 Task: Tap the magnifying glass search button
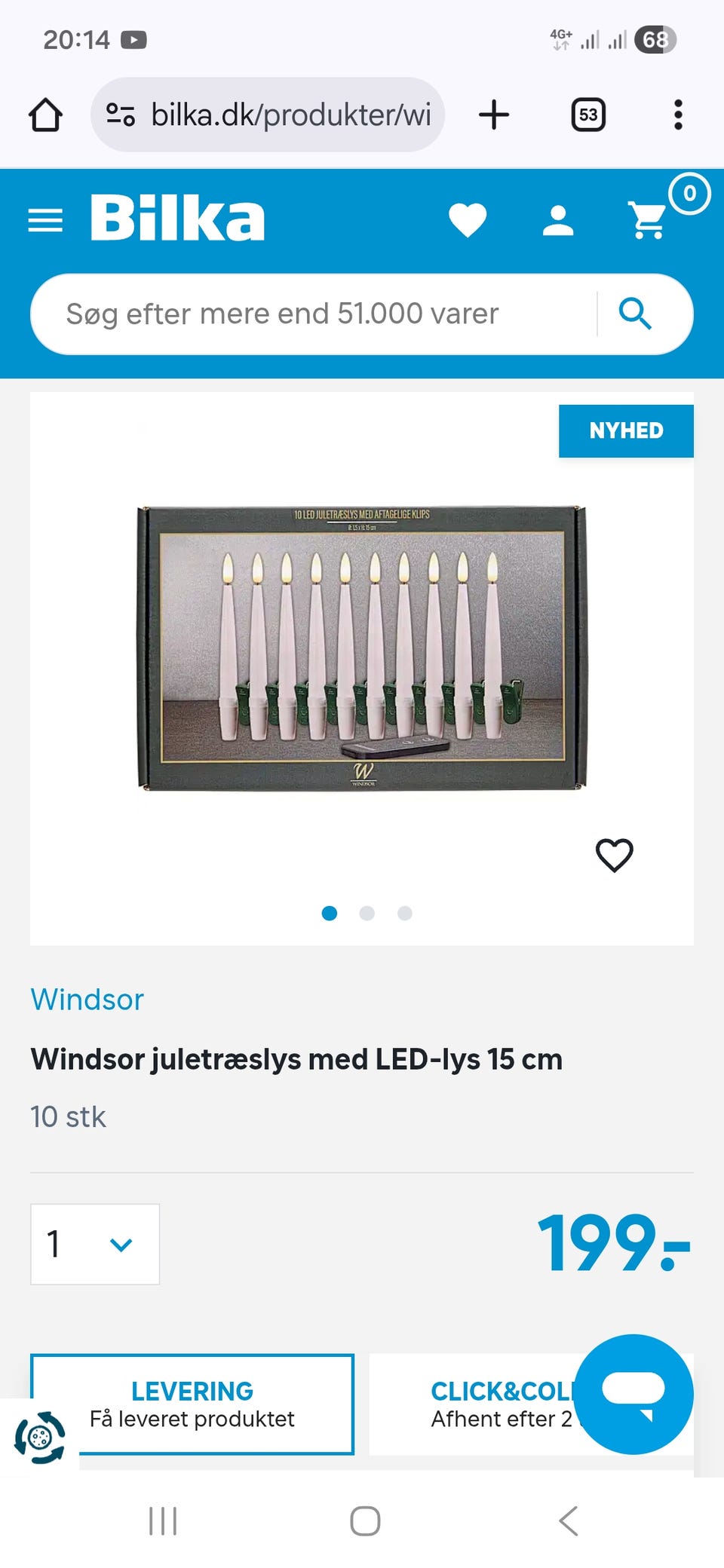coord(635,314)
